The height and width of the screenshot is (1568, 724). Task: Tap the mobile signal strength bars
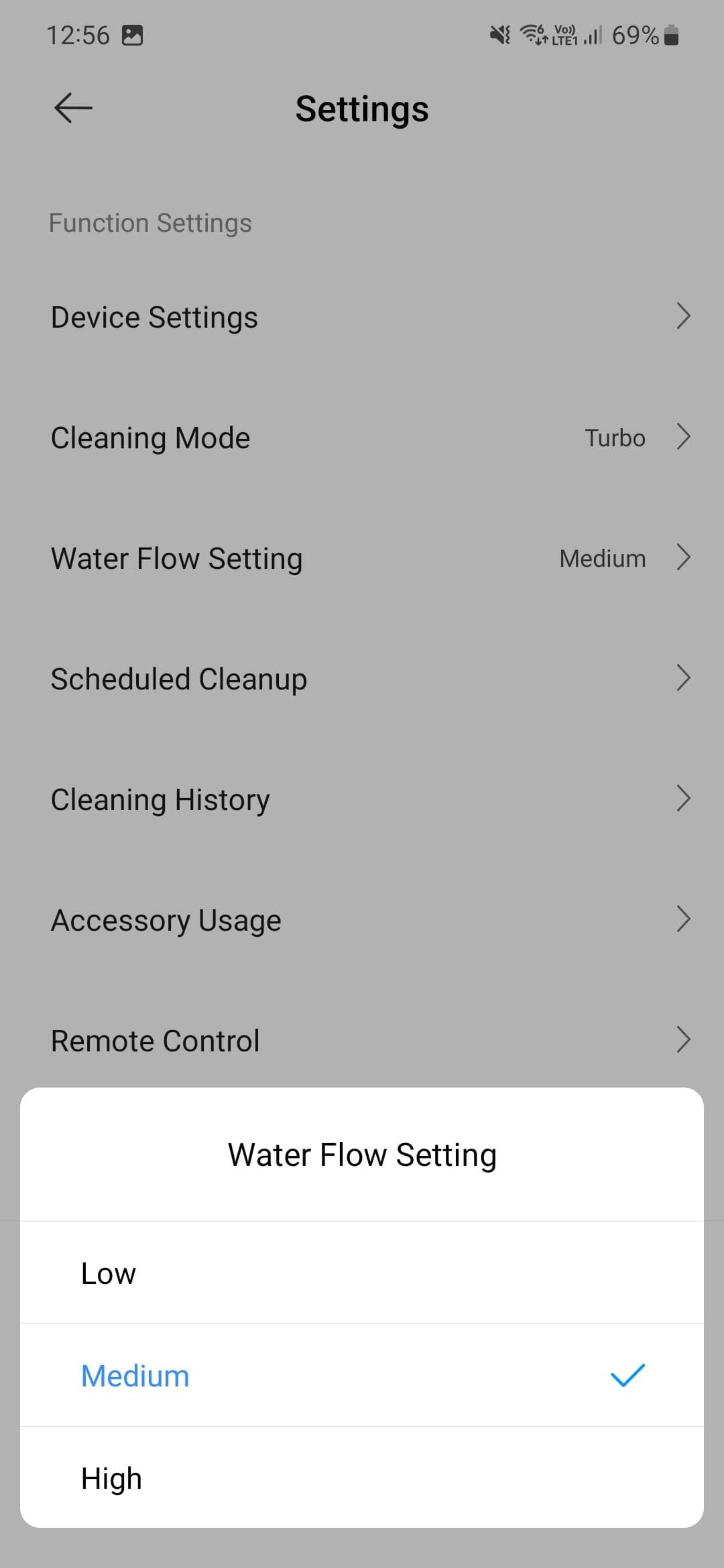[x=593, y=35]
